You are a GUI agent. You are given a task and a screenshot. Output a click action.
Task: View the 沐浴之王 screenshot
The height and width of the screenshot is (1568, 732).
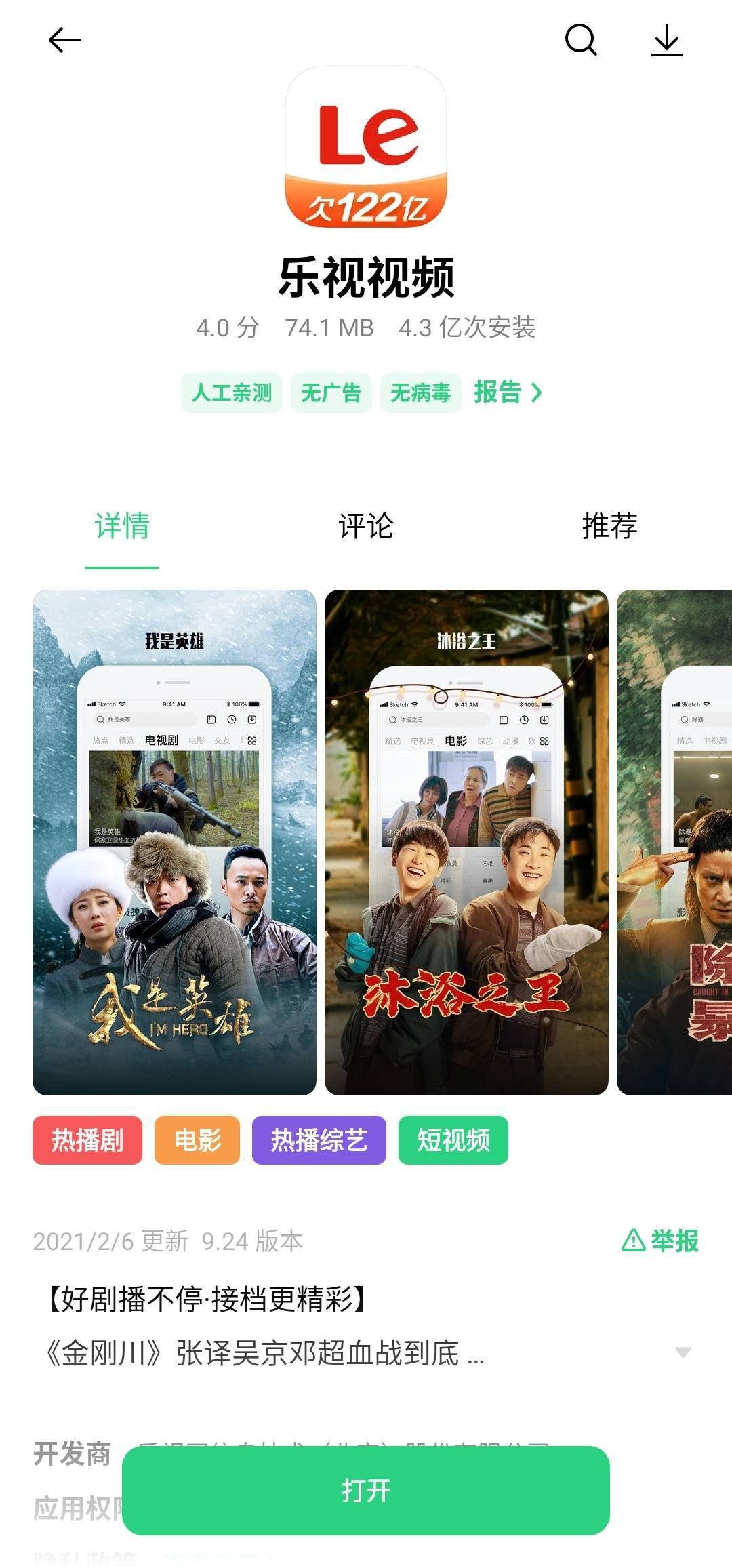(x=466, y=842)
